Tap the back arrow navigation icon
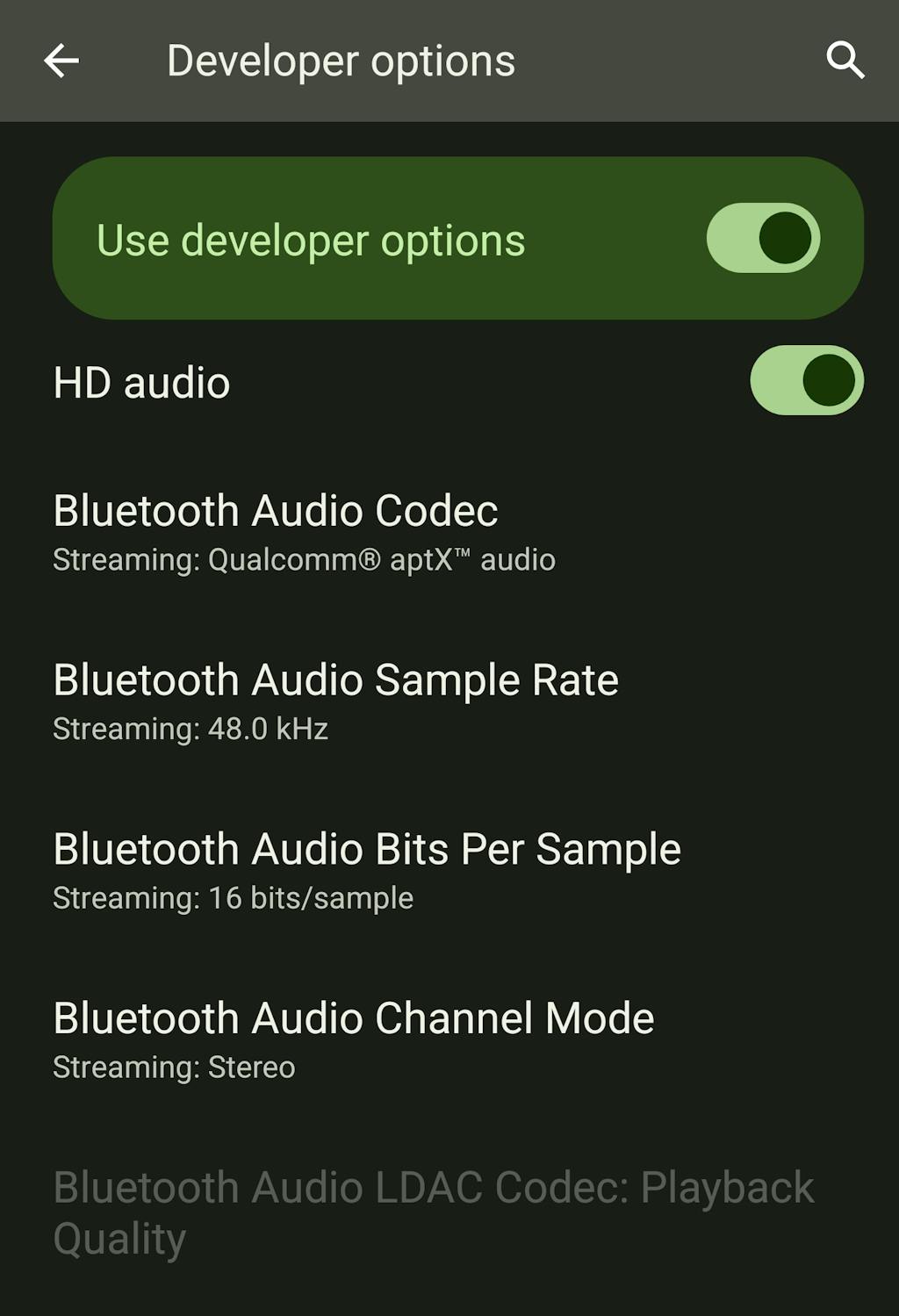This screenshot has height=1316, width=899. point(60,61)
